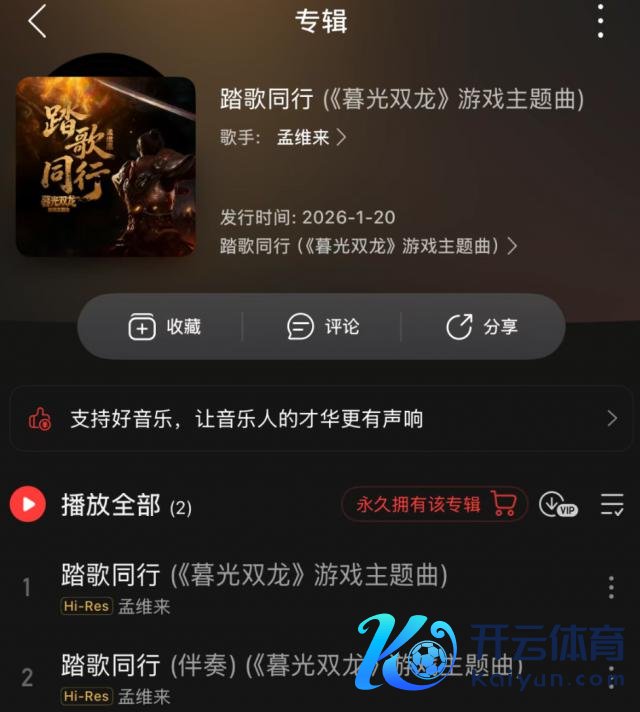
Task: Open the album cover image
Action: pyautogui.click(x=105, y=166)
